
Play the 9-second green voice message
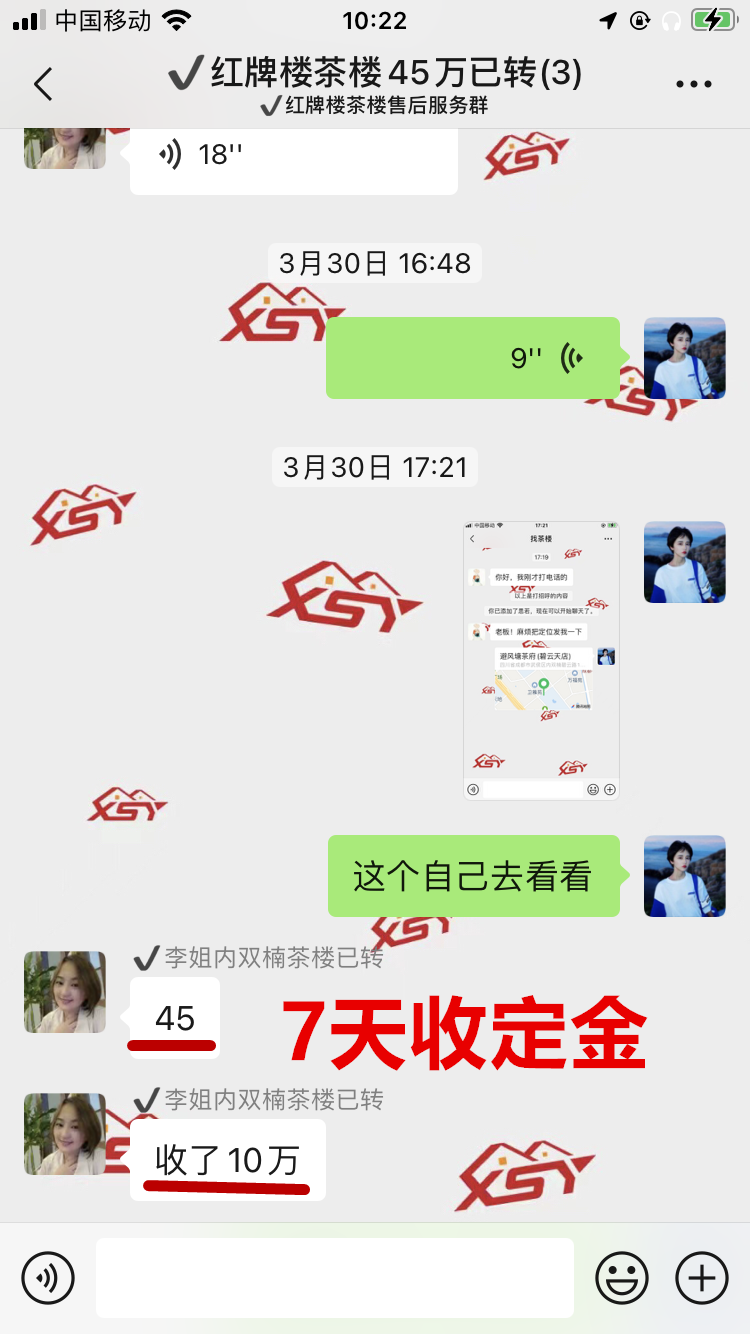[472, 358]
